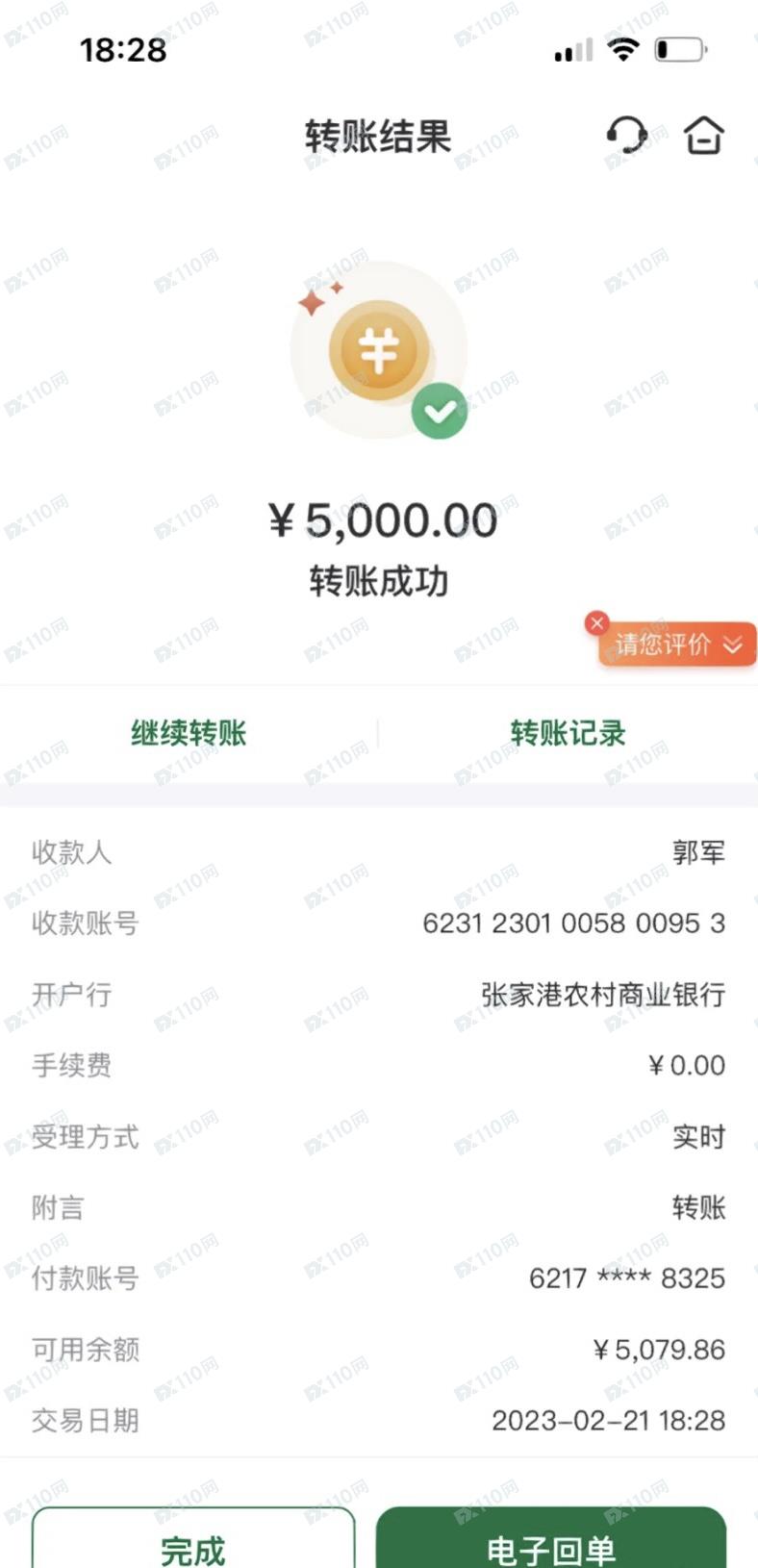This screenshot has height=1568, width=758.
Task: Go to the home page icon
Action: (704, 135)
